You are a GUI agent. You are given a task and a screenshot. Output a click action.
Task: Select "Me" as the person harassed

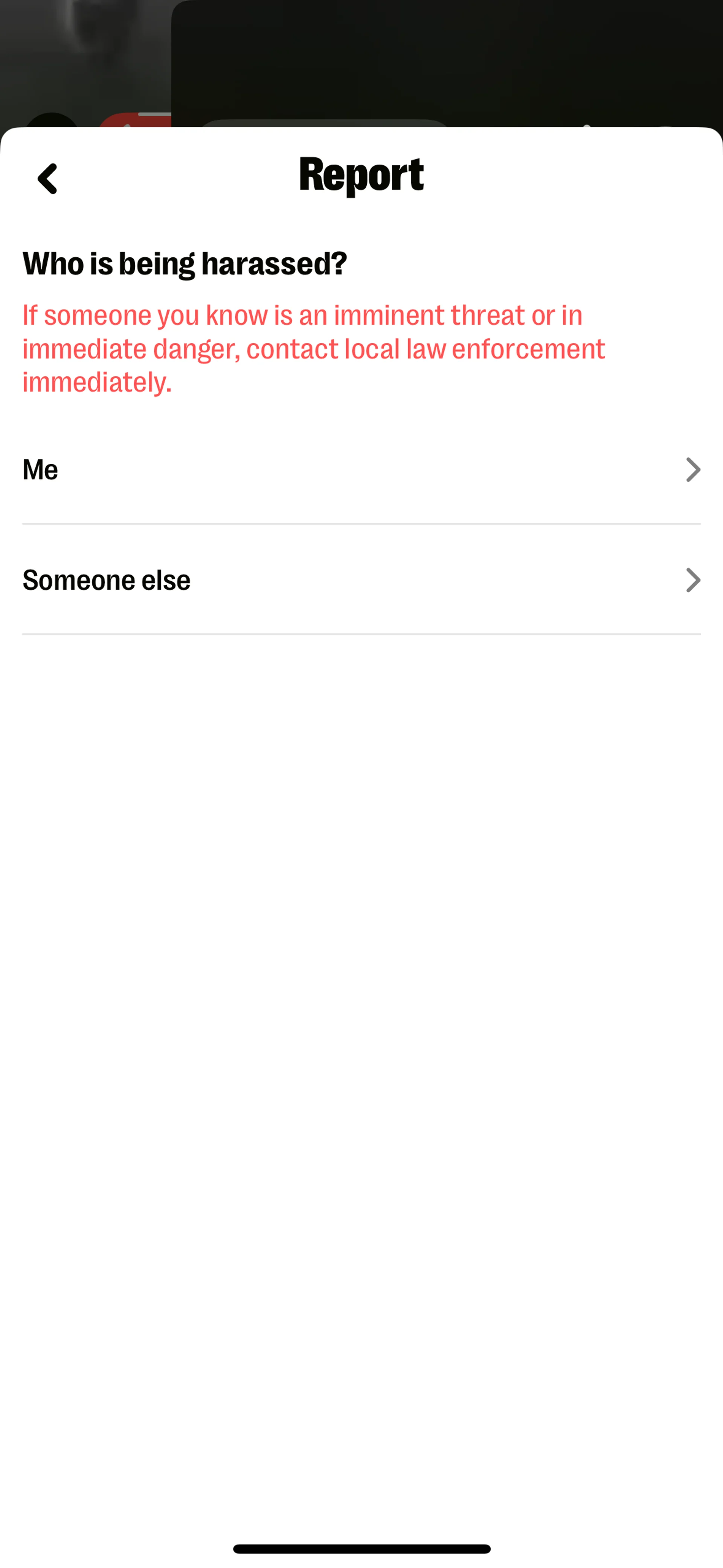361,469
